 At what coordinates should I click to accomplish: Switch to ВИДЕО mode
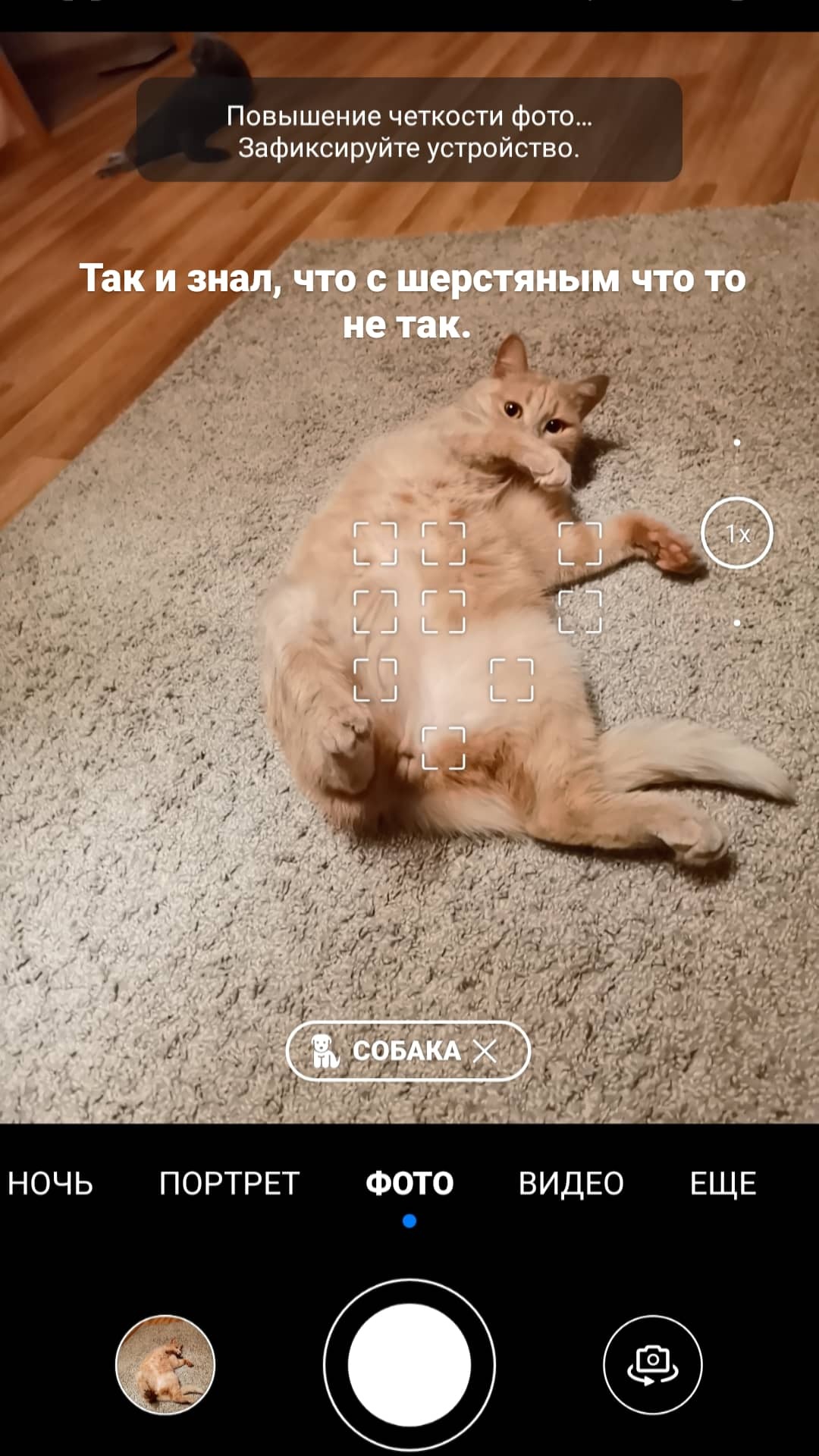(x=571, y=1183)
